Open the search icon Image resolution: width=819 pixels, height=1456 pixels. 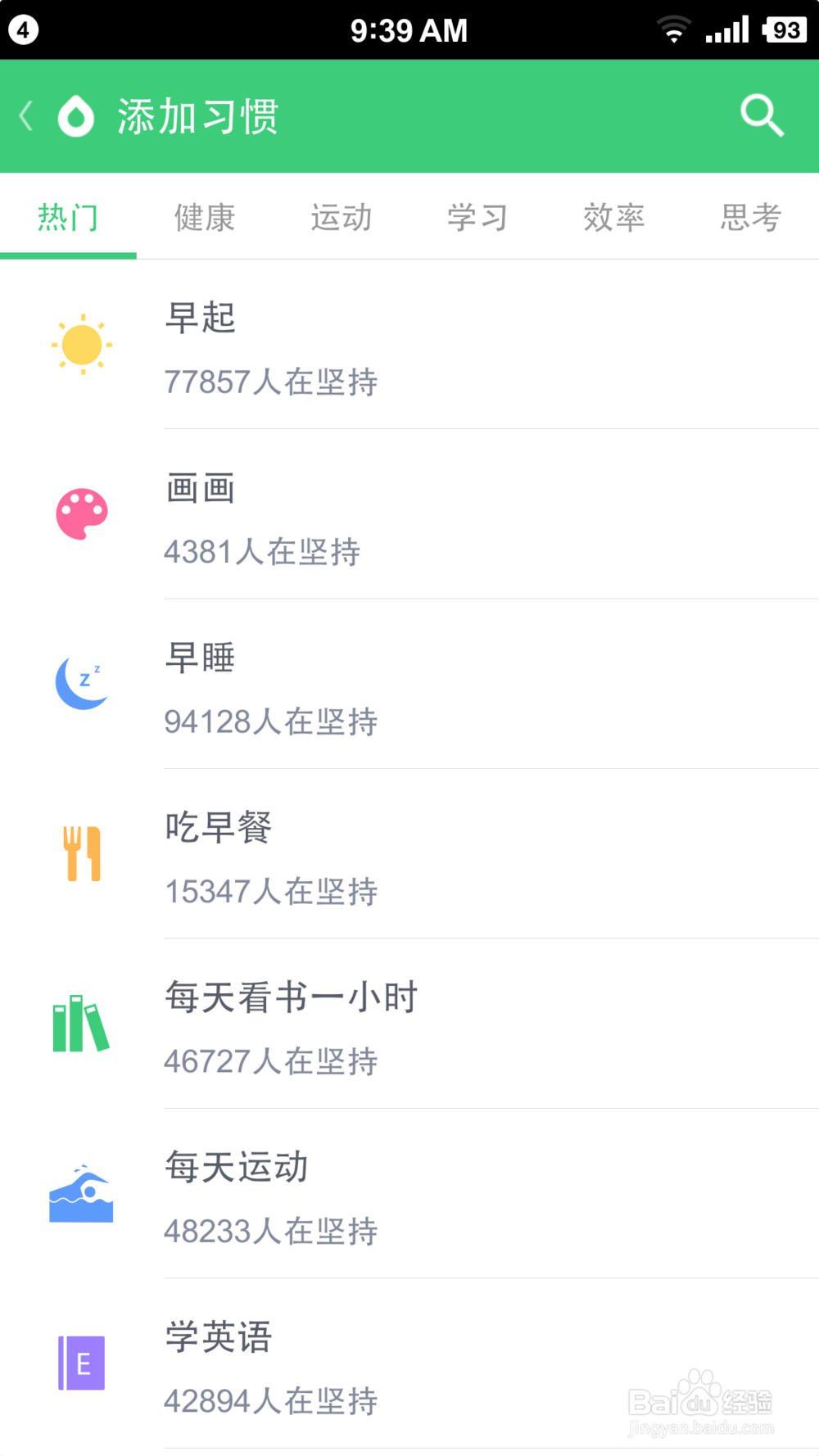pyautogui.click(x=762, y=115)
